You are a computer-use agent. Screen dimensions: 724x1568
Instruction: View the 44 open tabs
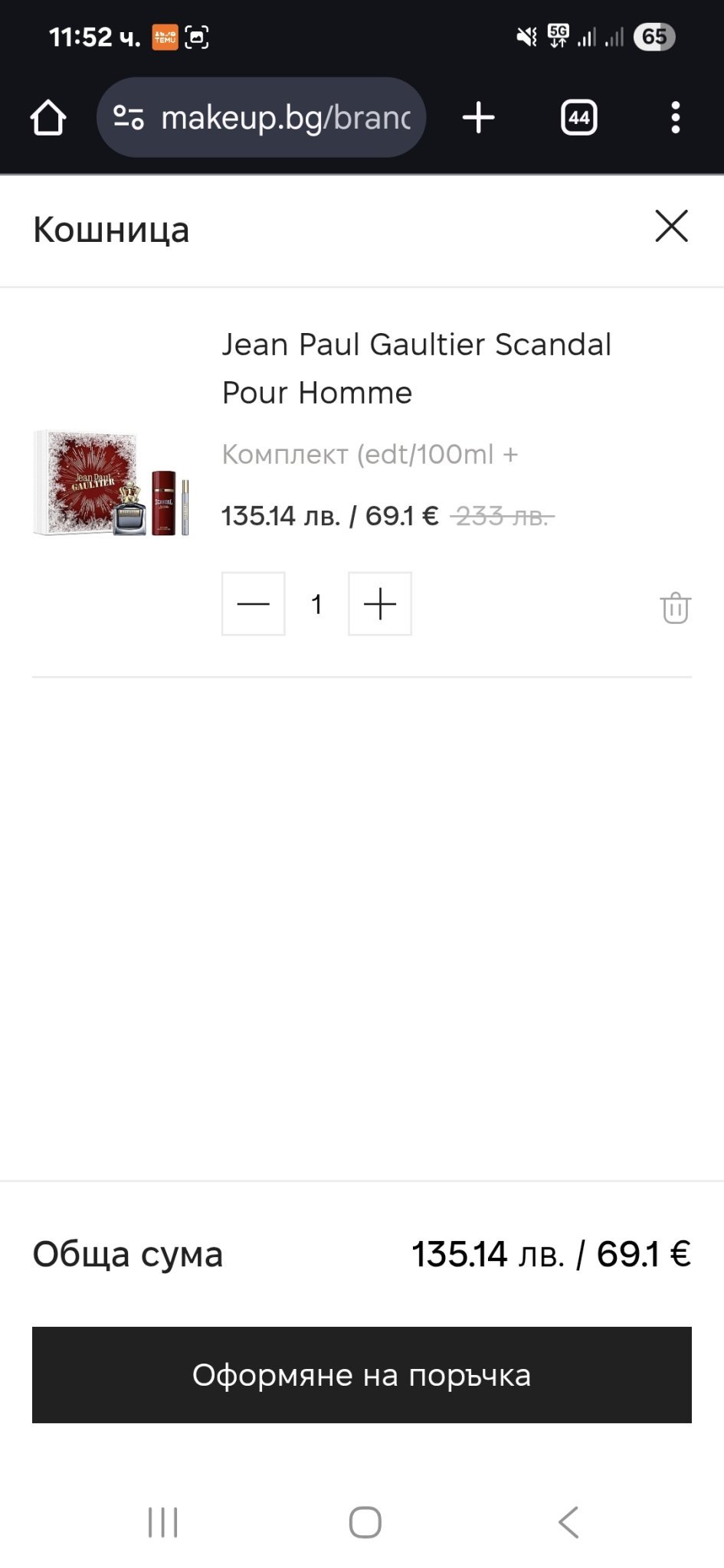pos(578,118)
